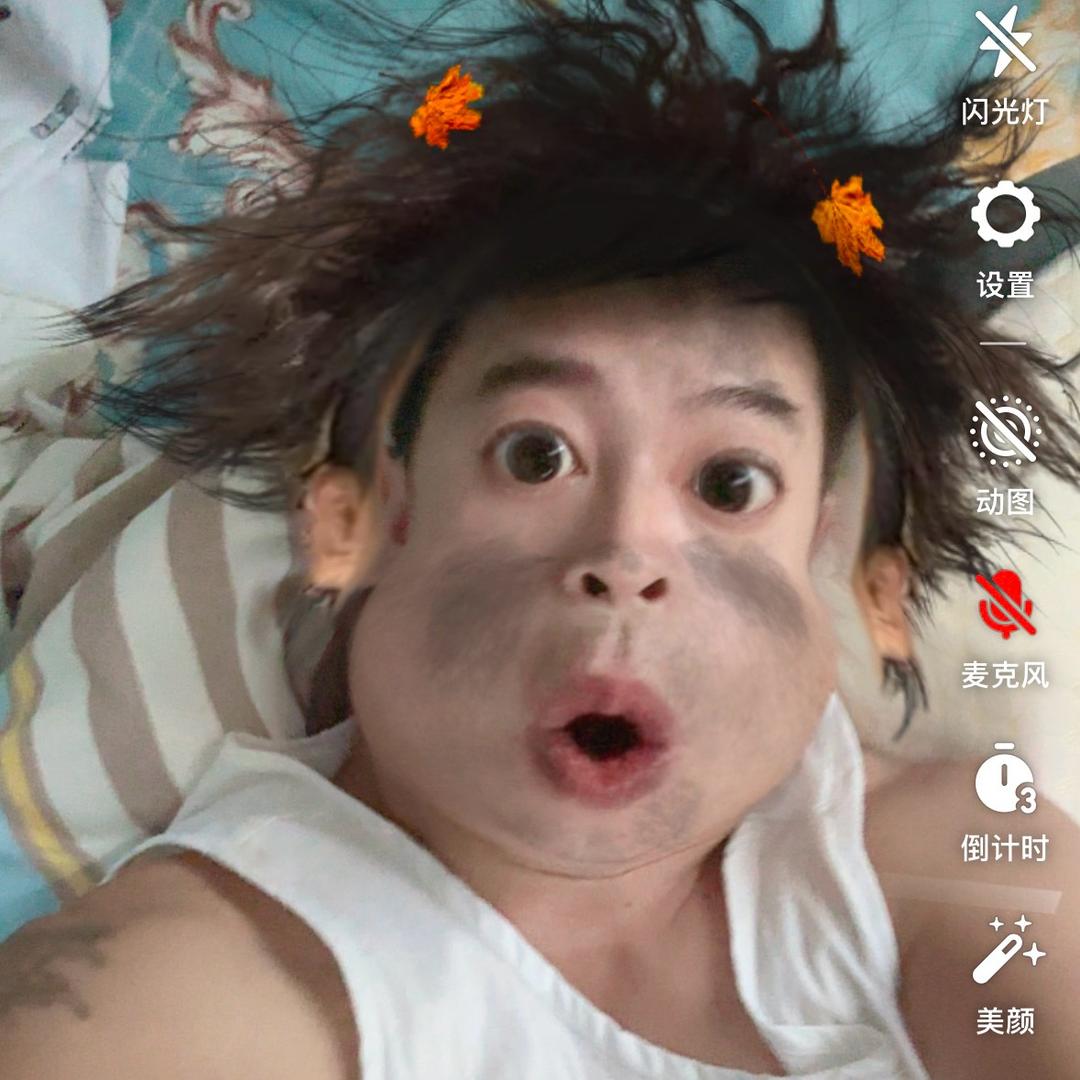The image size is (1080, 1080).
Task: Open the 设置 settings gear
Action: tap(1005, 216)
